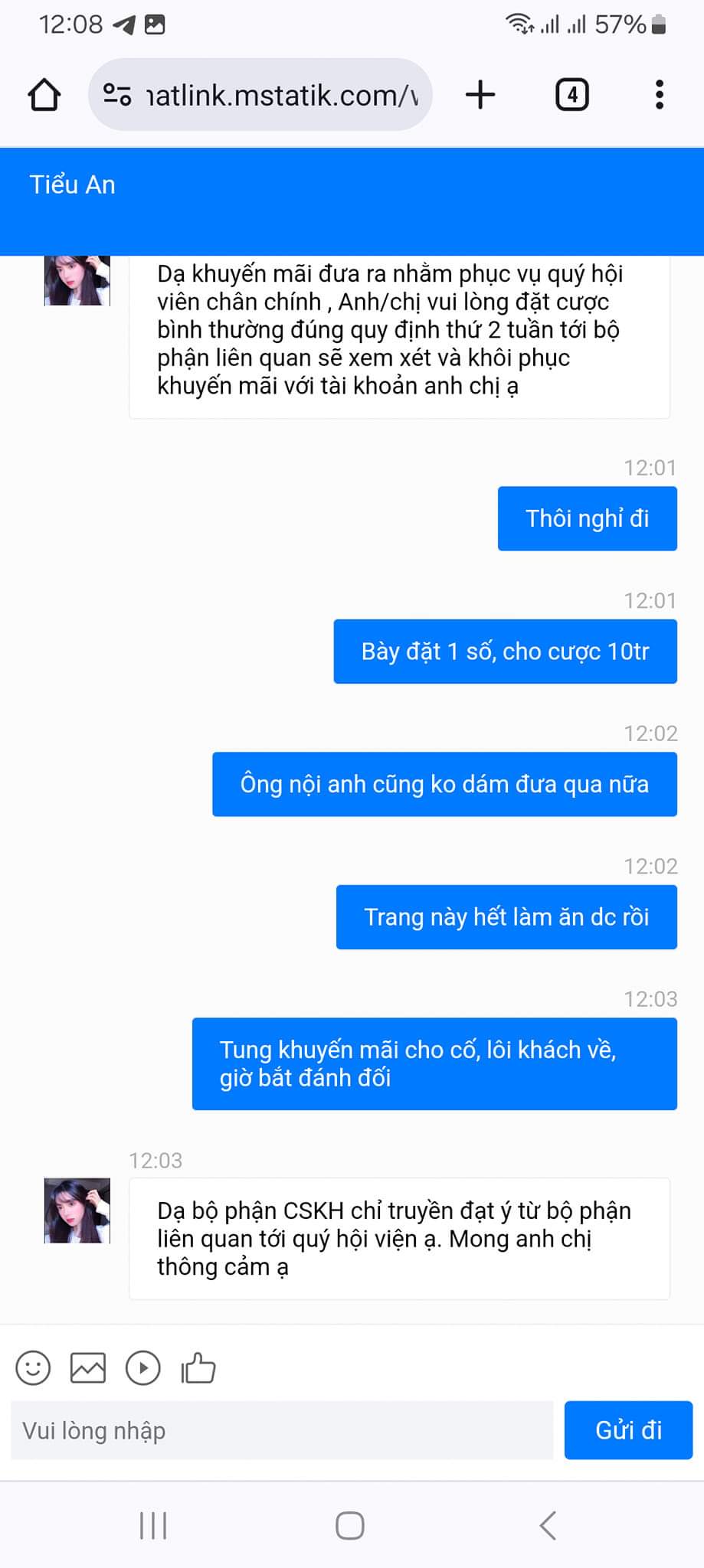The image size is (704, 1568).
Task: Go back with the system back button
Action: (547, 1525)
